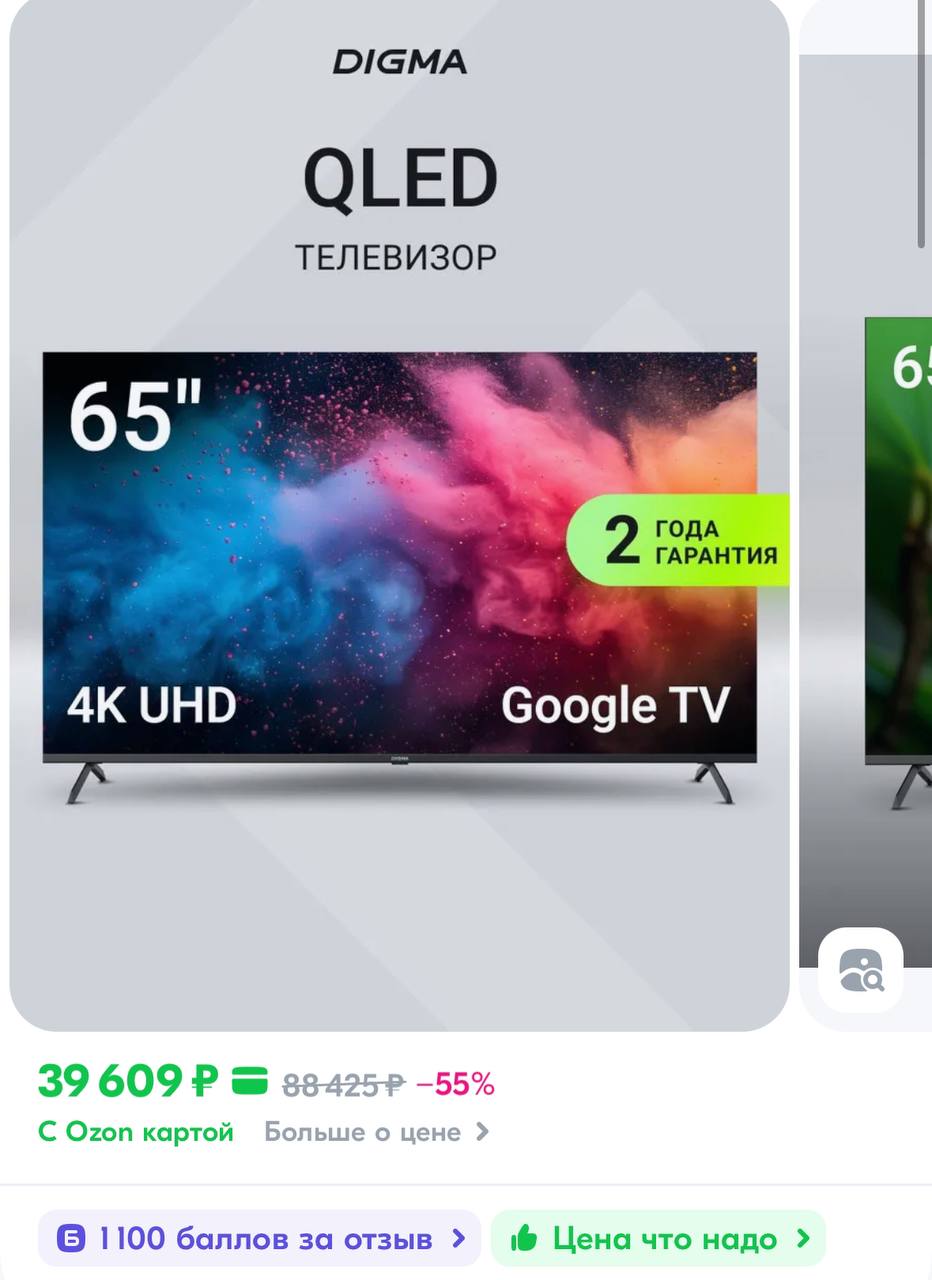Open "1100 баллов за отзыв" chip

pyautogui.click(x=260, y=1239)
